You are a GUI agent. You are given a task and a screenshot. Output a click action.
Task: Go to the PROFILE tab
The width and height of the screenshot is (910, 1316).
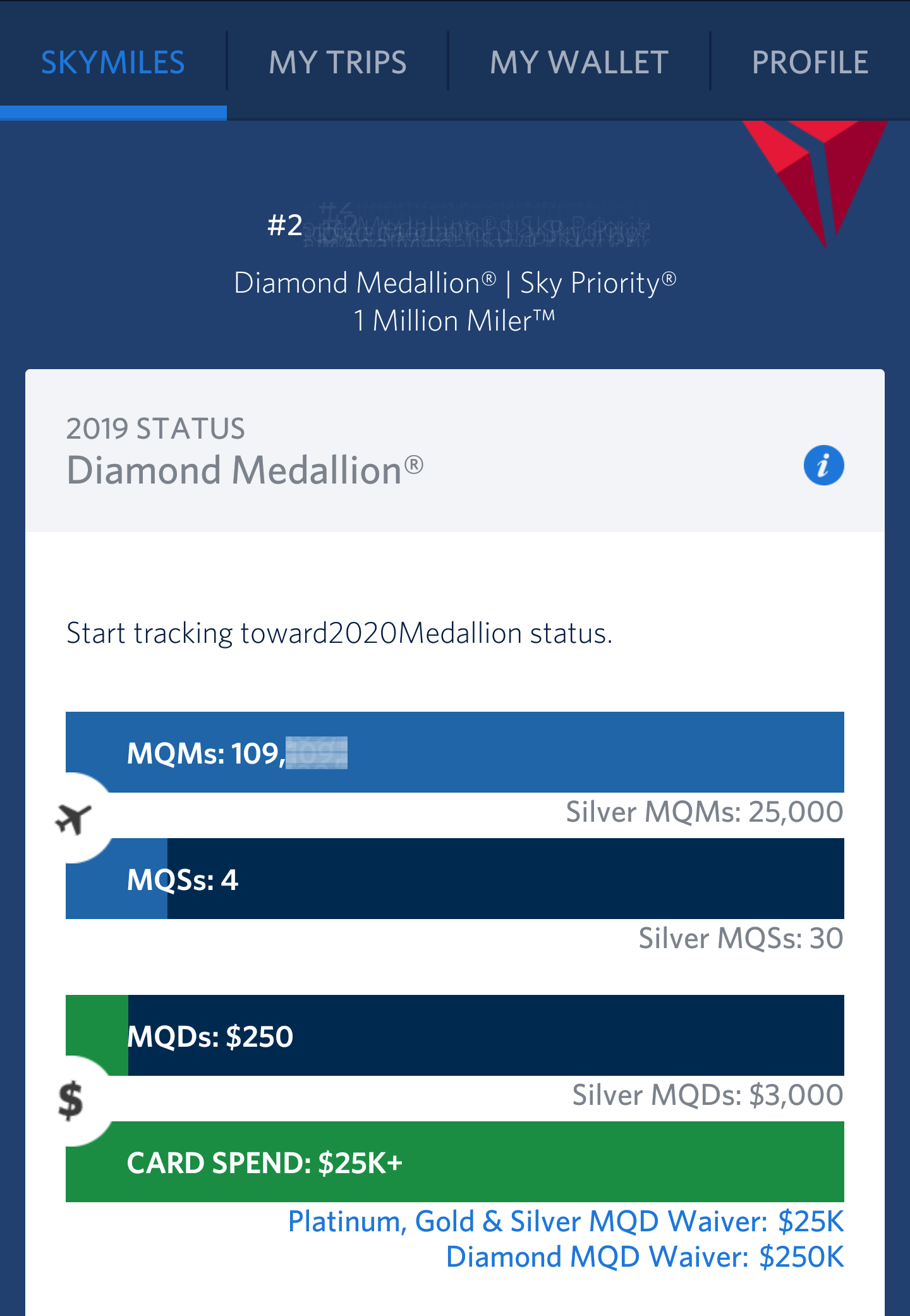(x=810, y=61)
